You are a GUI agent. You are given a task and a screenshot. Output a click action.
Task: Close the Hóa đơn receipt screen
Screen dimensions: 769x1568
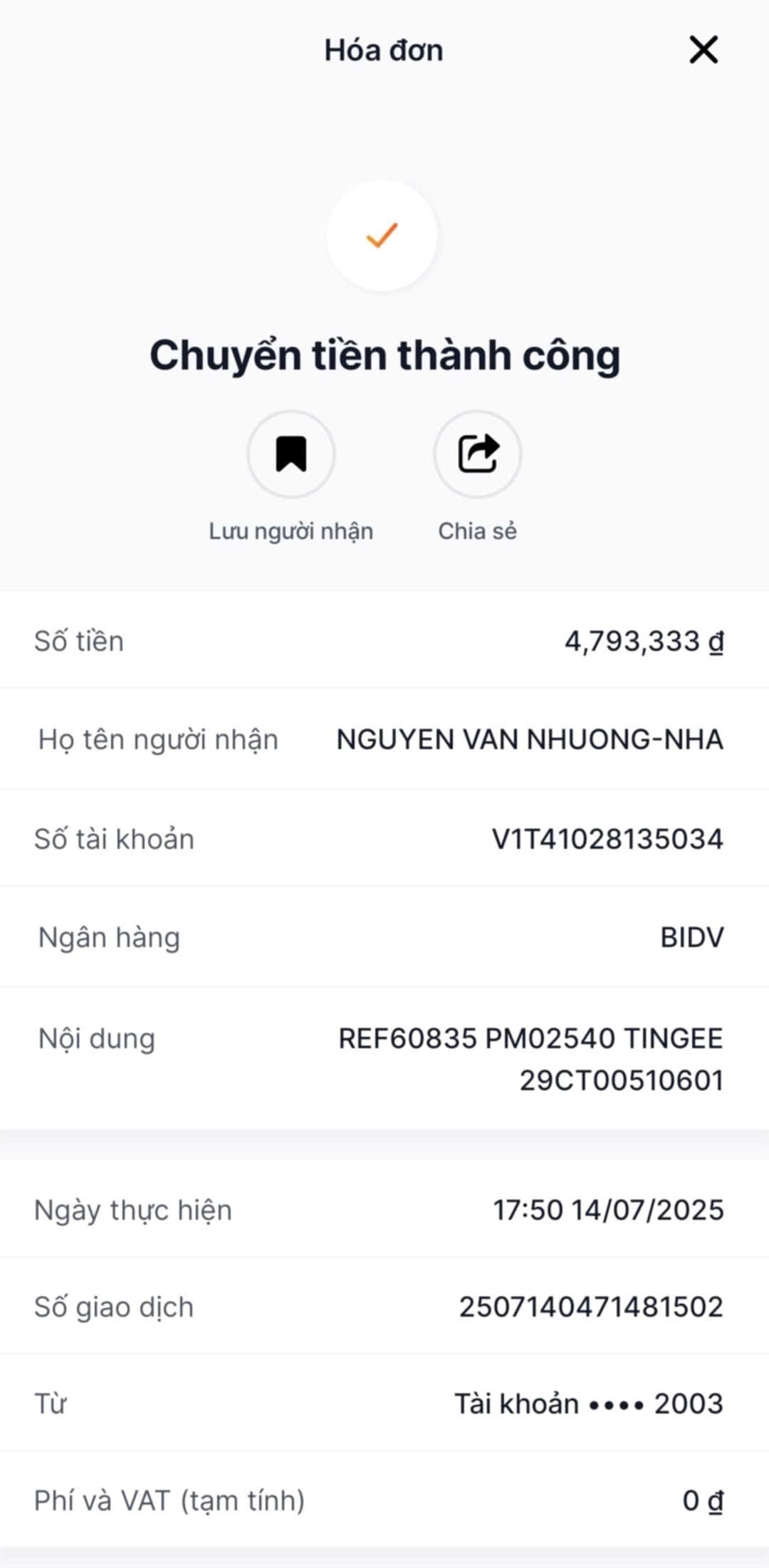pos(703,50)
